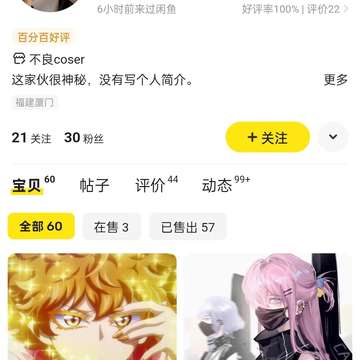The height and width of the screenshot is (360, 360).
Task: Open the 好评率 100% reviews link
Action: pyautogui.click(x=295, y=9)
